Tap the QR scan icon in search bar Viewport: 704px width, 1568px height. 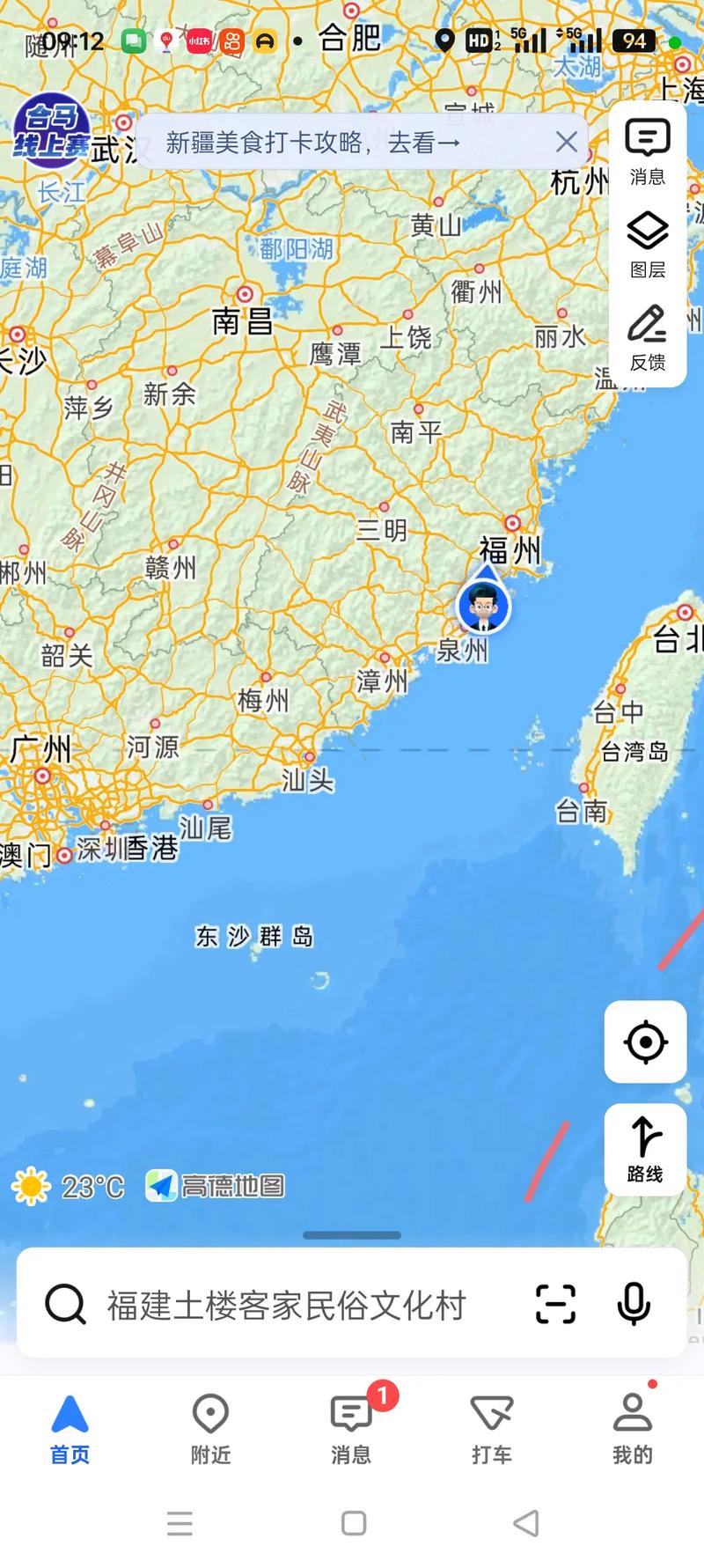554,1307
